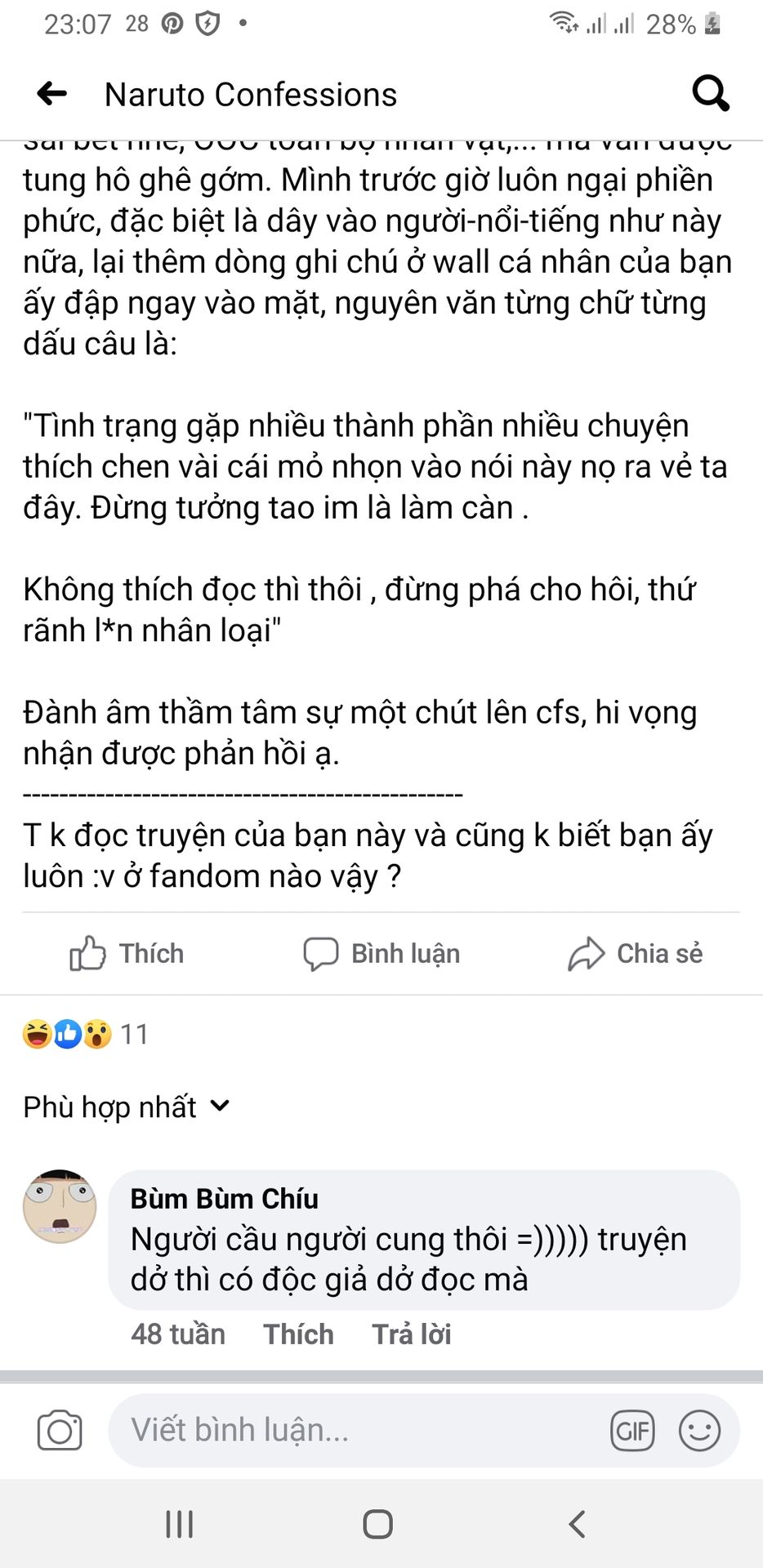View the 11 reactions list
The height and width of the screenshot is (1568, 763).
tap(86, 1034)
